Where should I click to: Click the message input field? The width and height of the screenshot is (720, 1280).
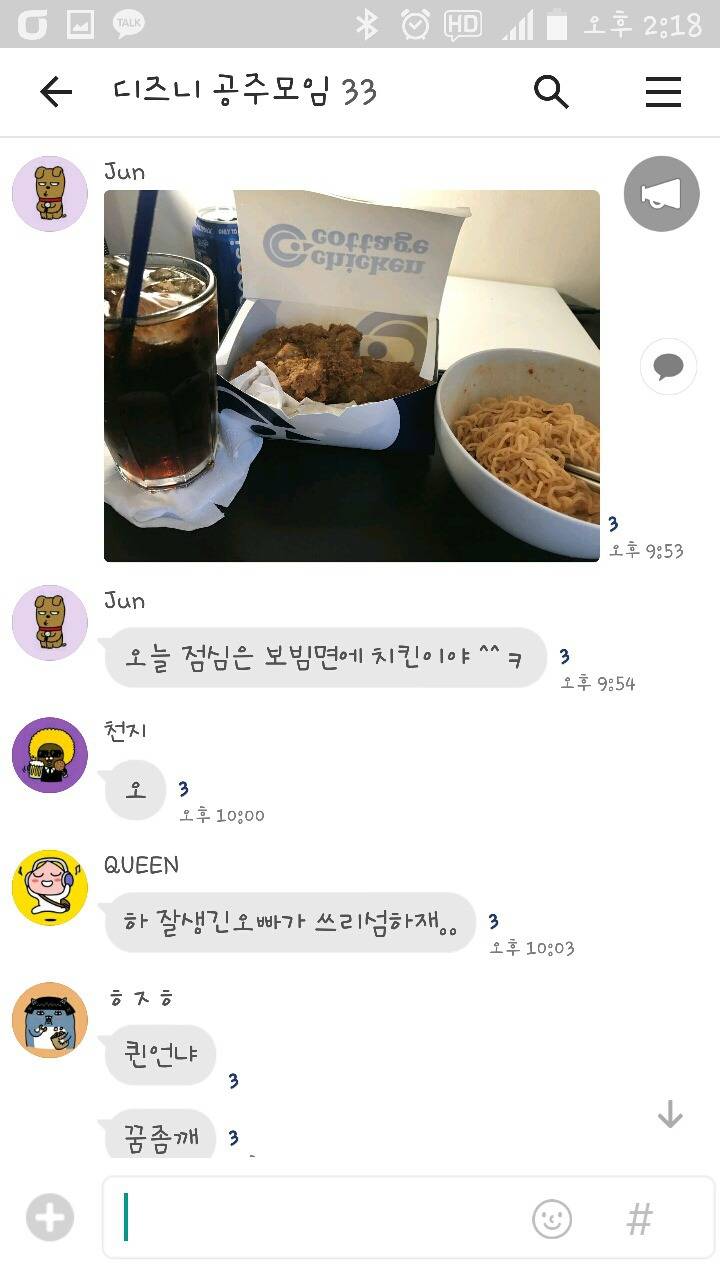[x=300, y=1219]
